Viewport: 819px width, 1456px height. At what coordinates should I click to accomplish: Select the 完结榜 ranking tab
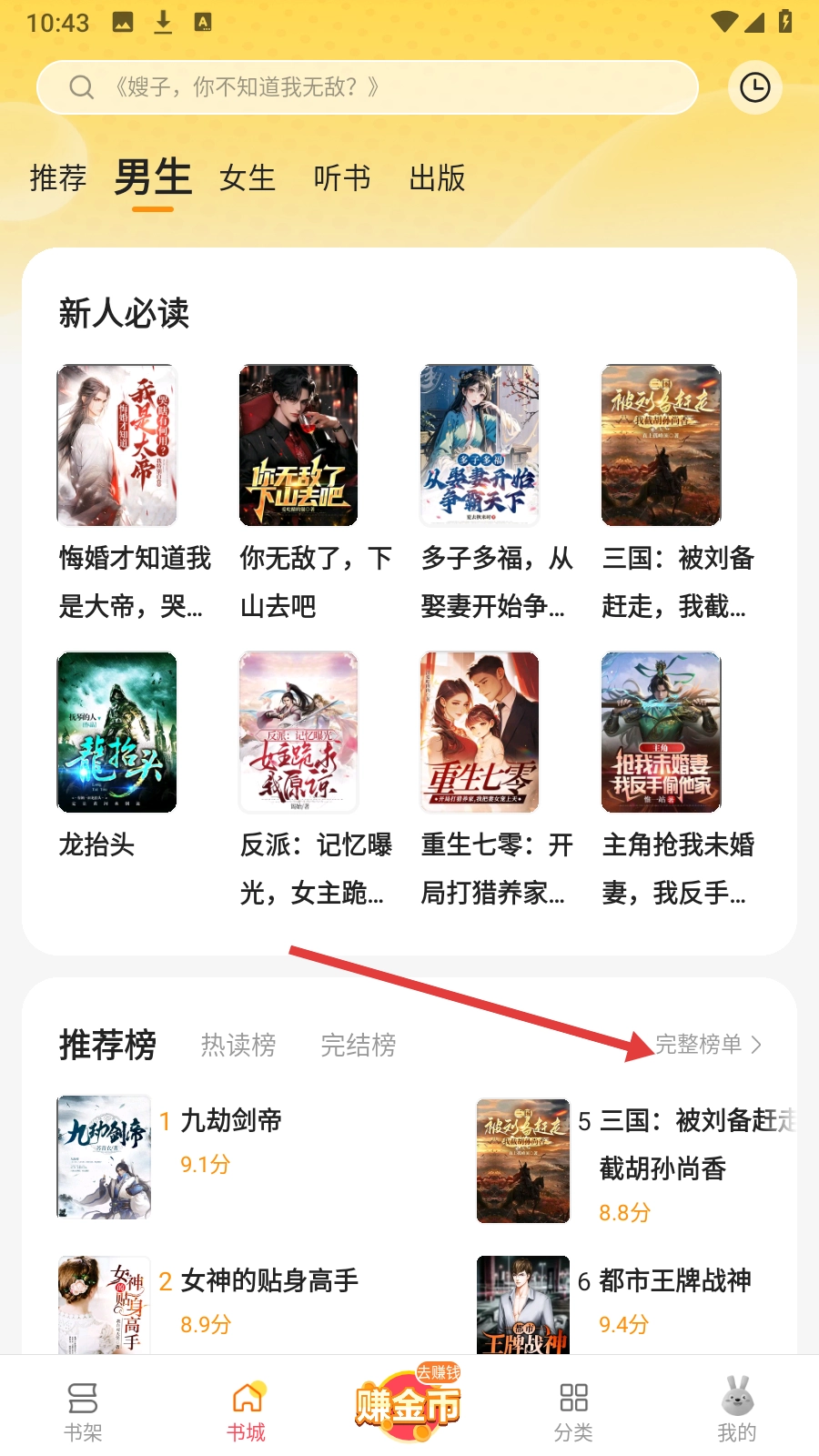[359, 1045]
